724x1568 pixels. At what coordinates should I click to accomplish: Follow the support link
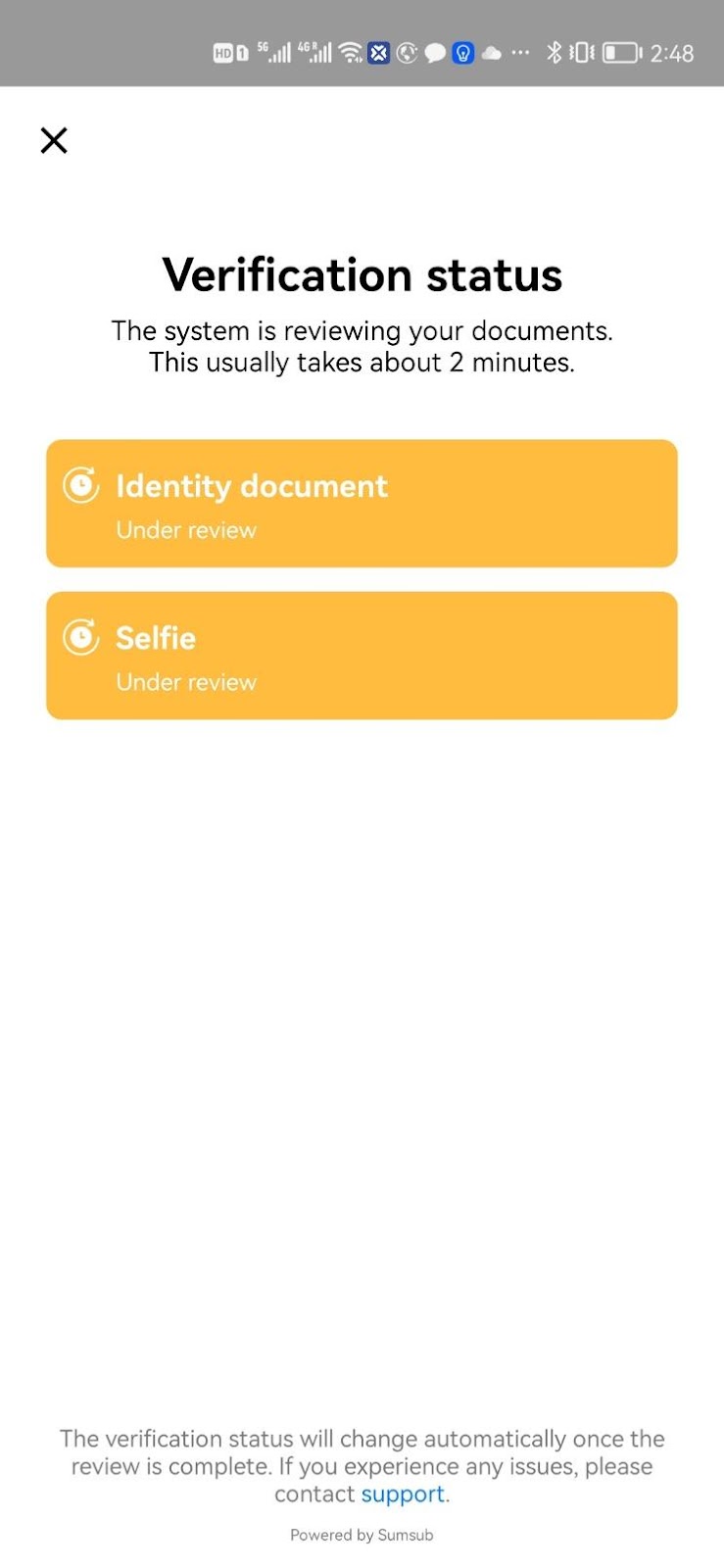coord(403,1494)
